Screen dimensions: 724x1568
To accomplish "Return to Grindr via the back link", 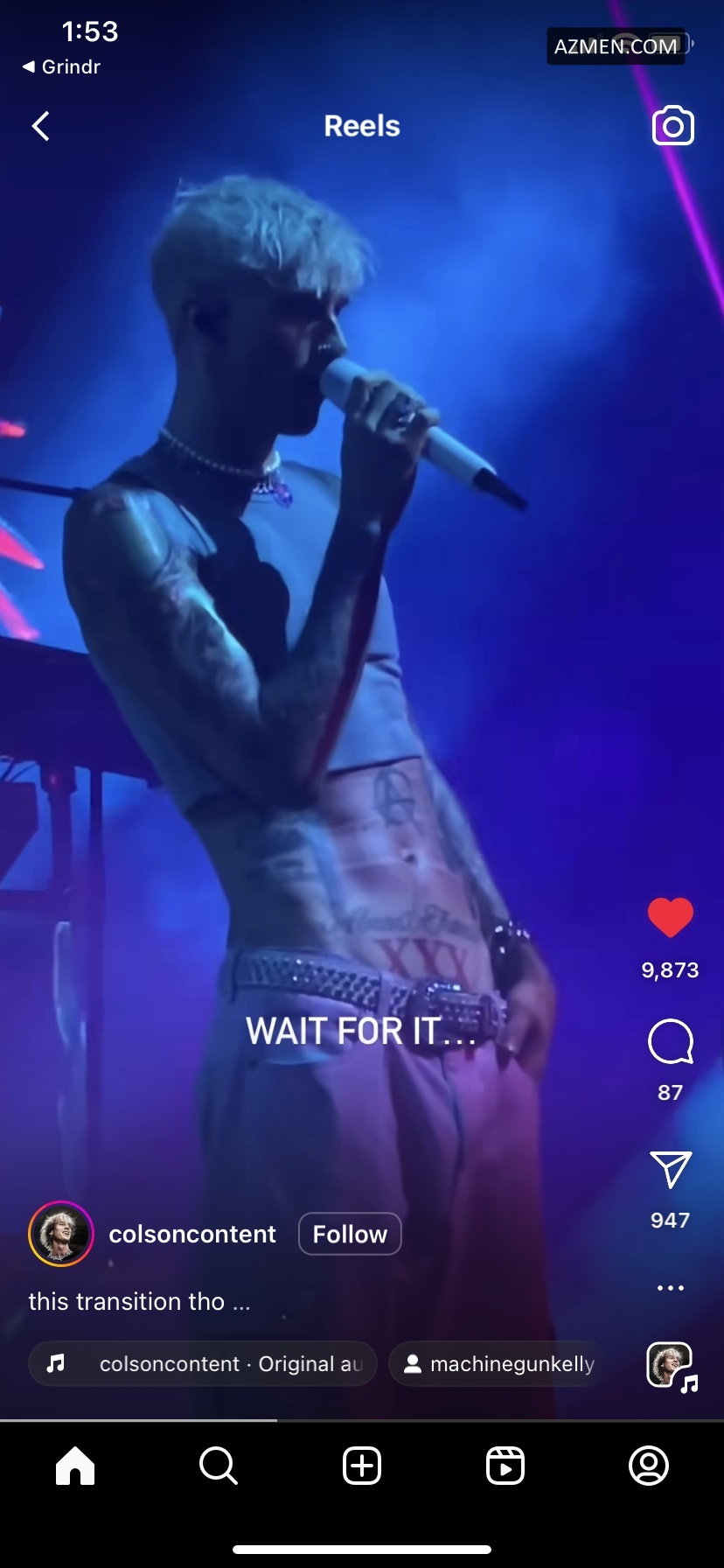I will coord(61,66).
